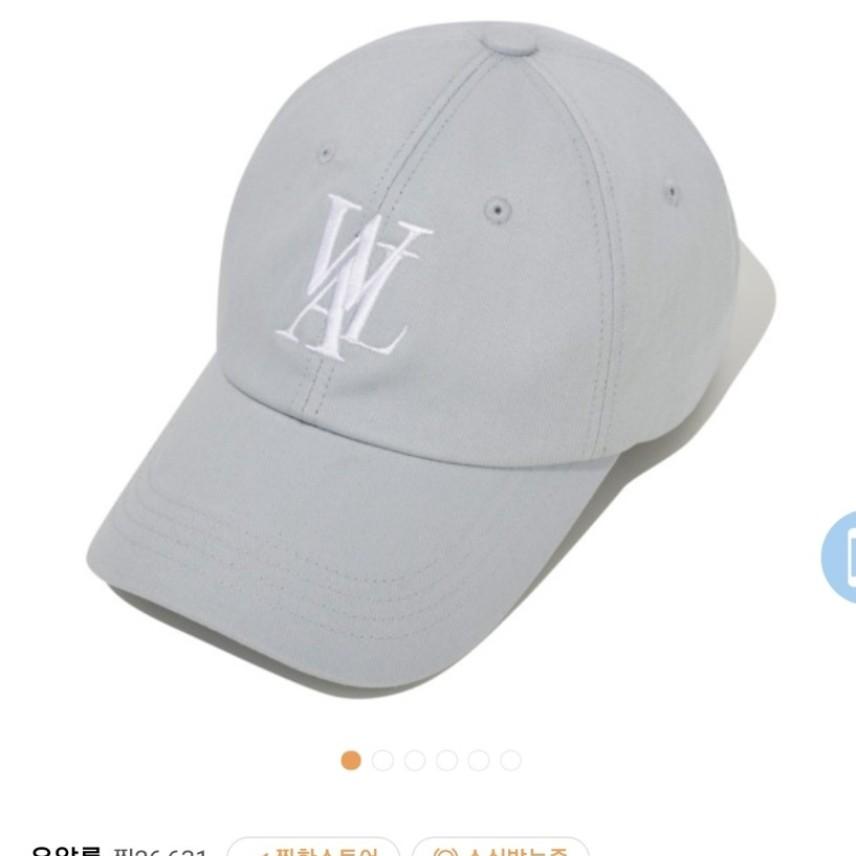Select the last image indicator dot
Image resolution: width=856 pixels, height=856 pixels.
(511, 761)
